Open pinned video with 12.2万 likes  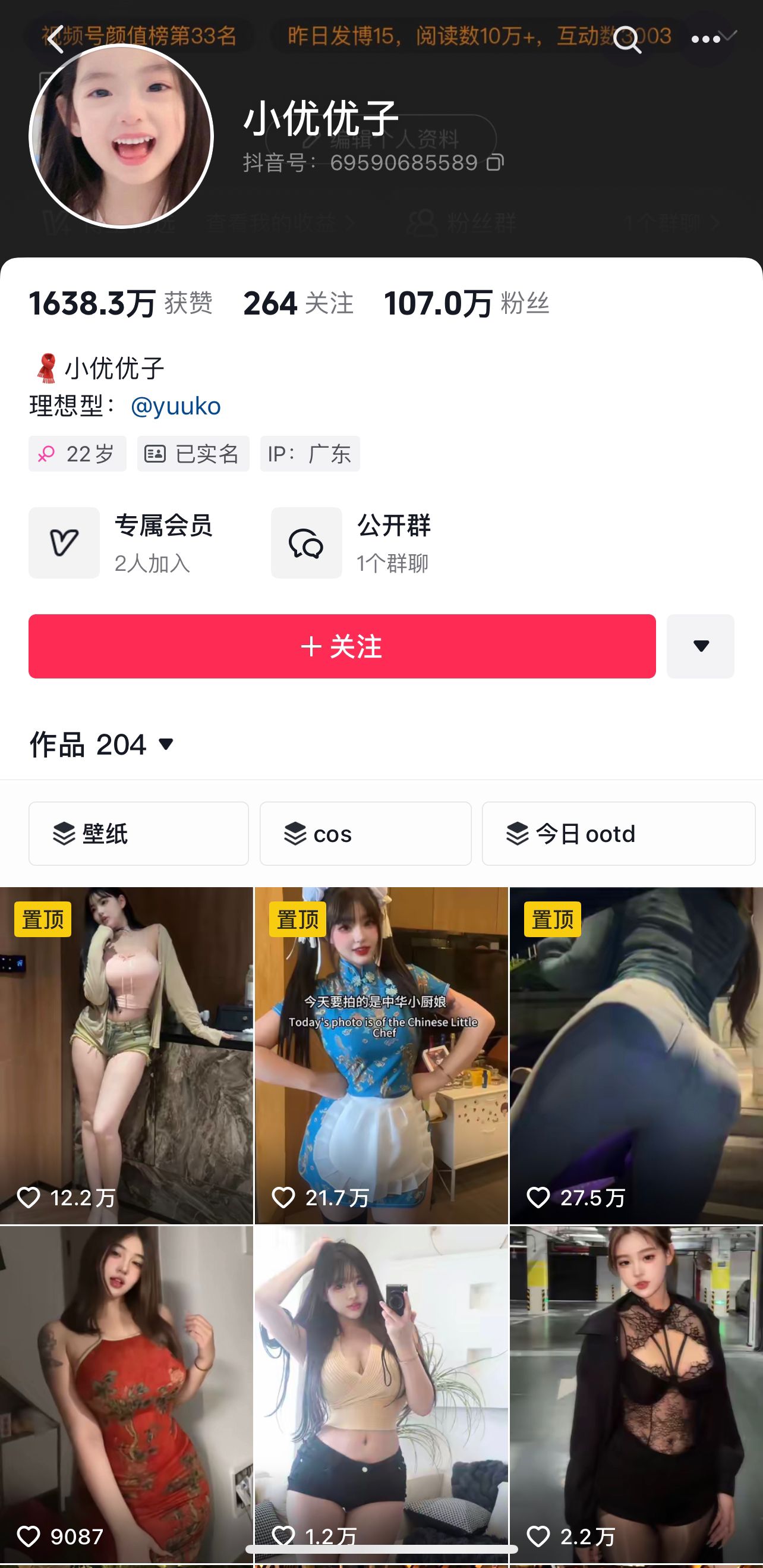[126, 1055]
